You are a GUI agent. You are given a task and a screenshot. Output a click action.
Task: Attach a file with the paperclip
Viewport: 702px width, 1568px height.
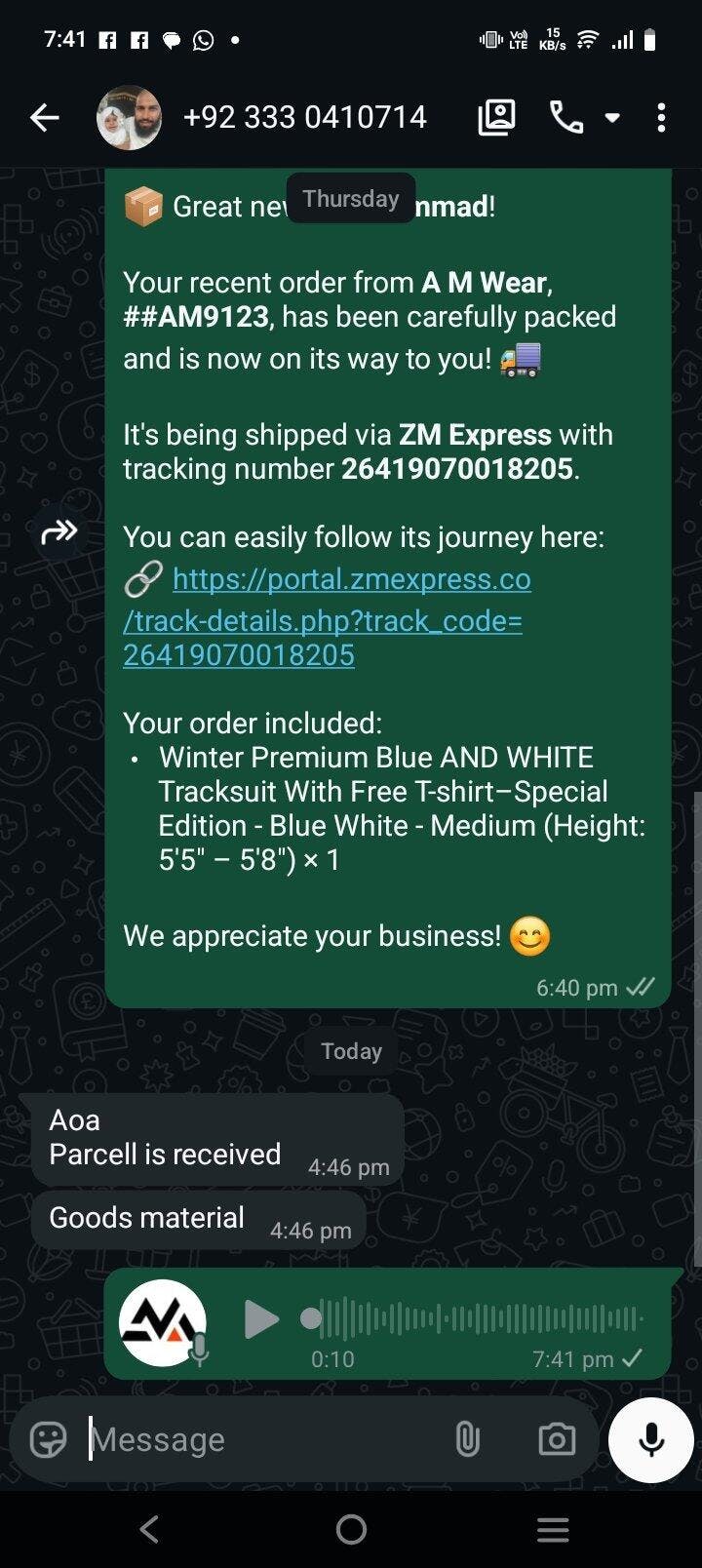(467, 1439)
